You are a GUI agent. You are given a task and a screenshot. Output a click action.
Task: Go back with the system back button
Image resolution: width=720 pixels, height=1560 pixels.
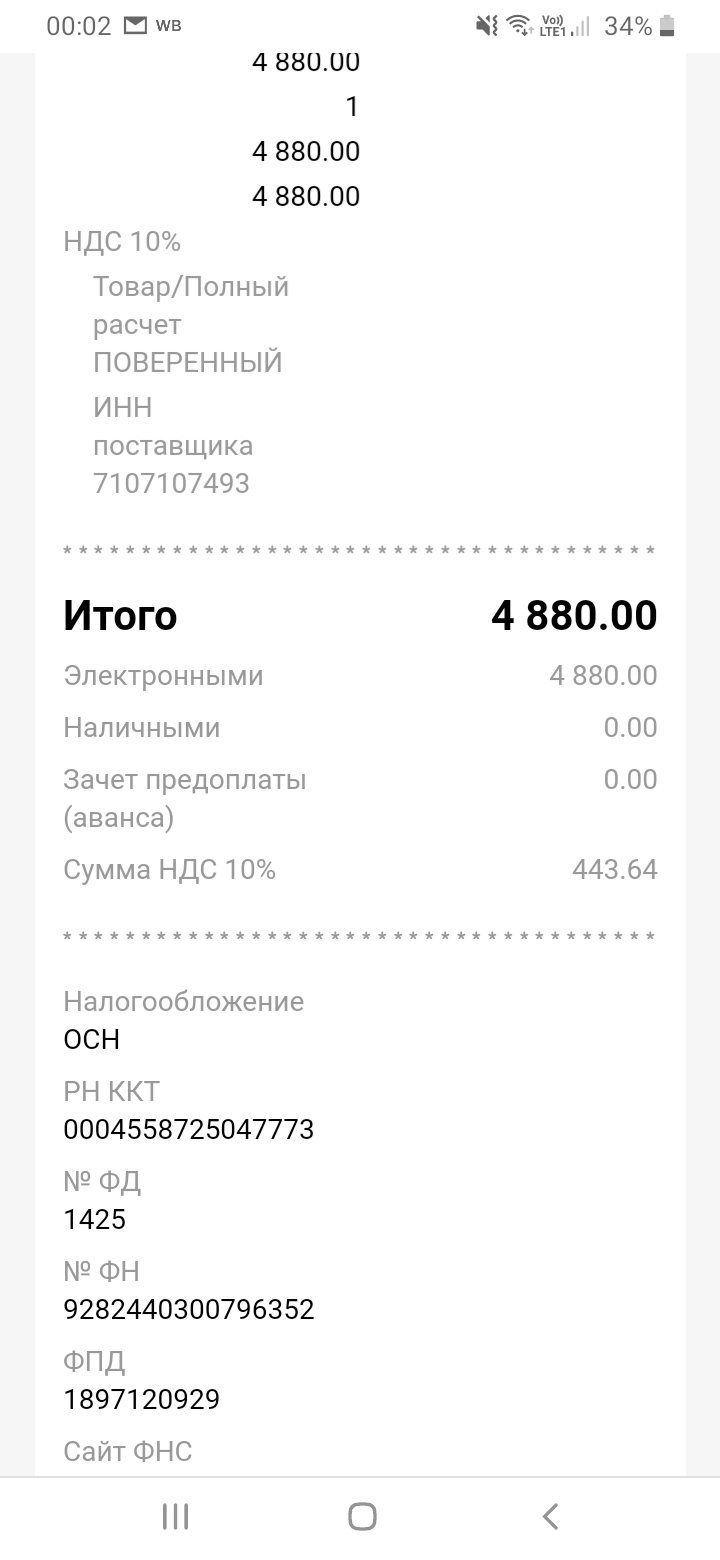549,1516
